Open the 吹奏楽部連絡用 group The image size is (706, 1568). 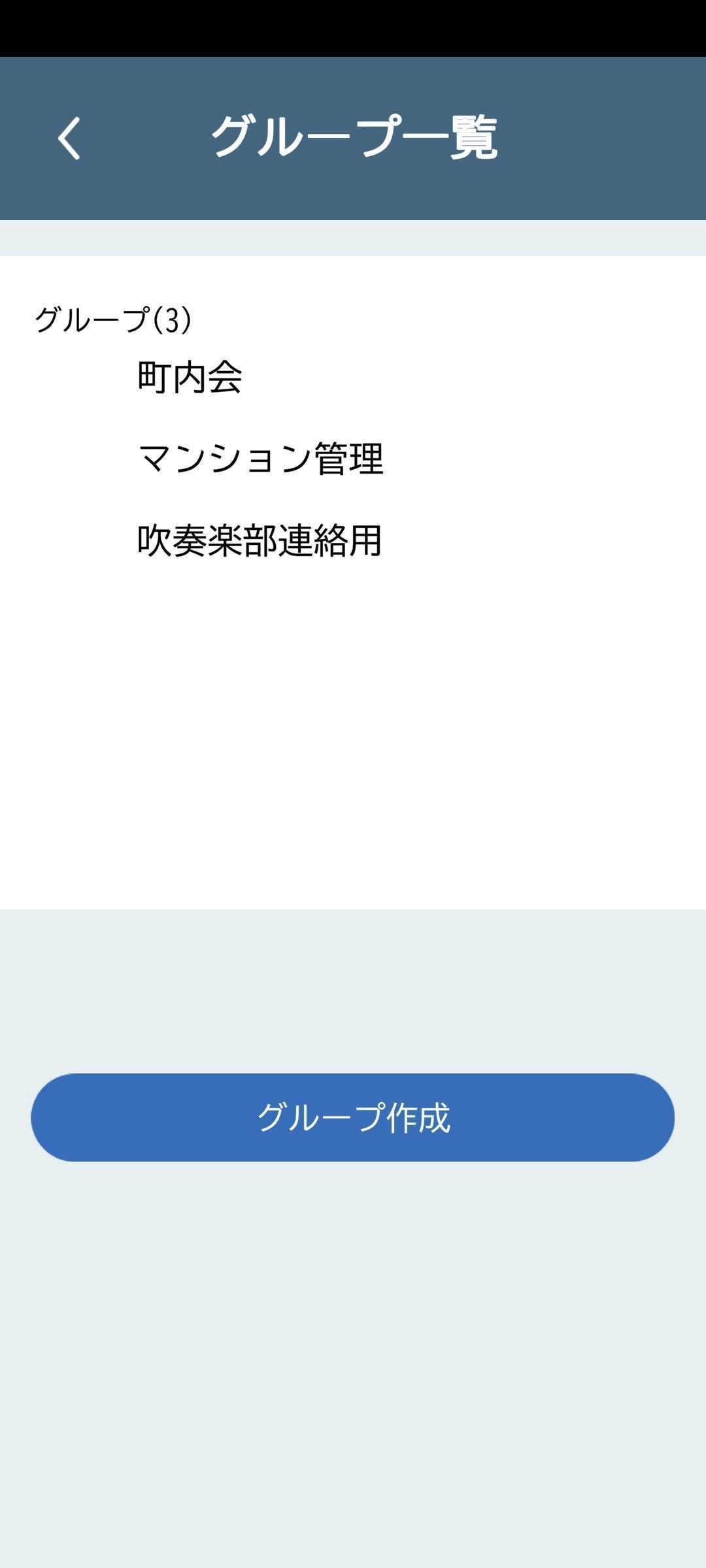259,540
